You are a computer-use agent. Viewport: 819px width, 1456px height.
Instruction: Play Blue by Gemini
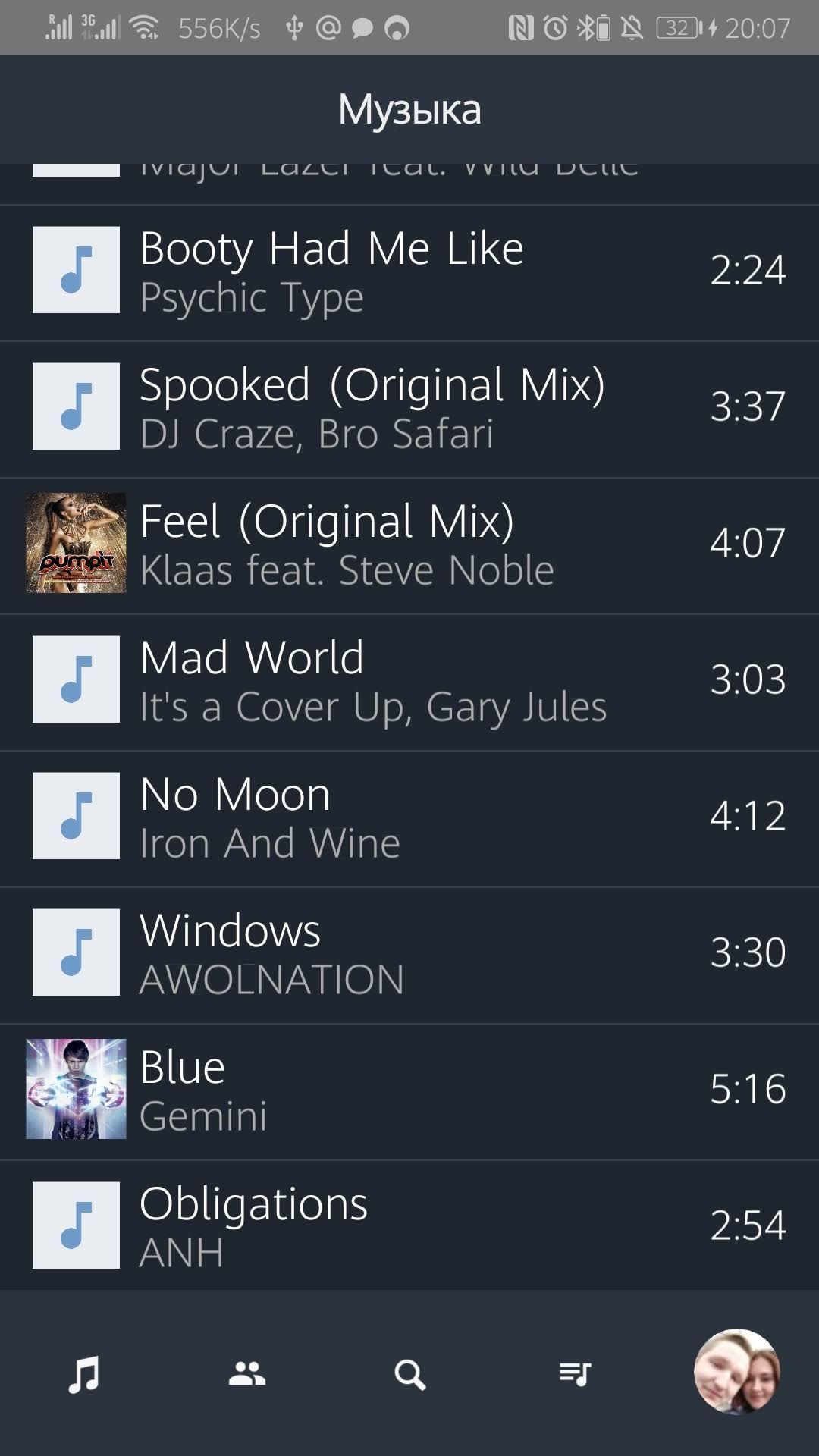[409, 1090]
